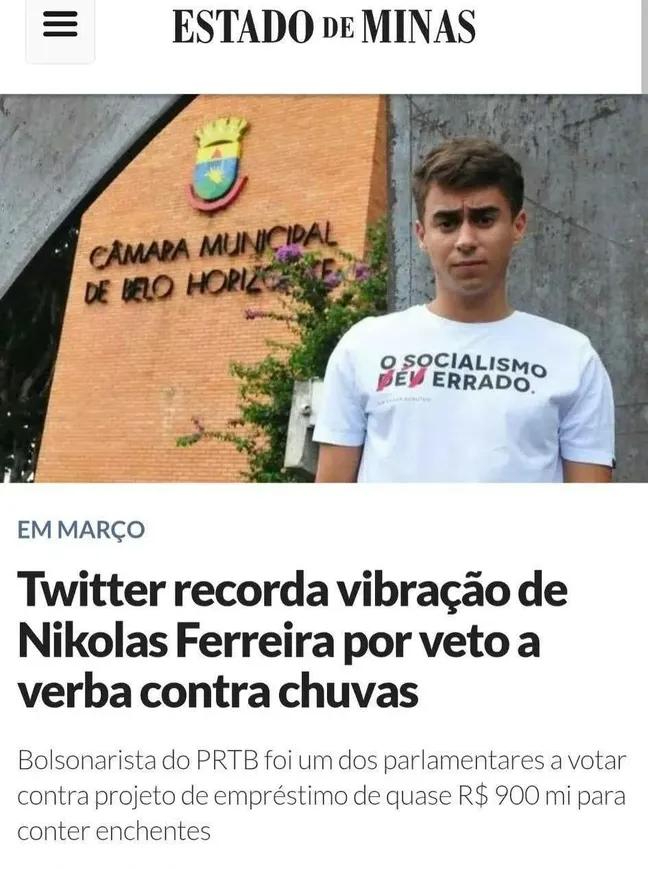
Task: Go to the Estado de Minas homepage
Action: [x=324, y=27]
